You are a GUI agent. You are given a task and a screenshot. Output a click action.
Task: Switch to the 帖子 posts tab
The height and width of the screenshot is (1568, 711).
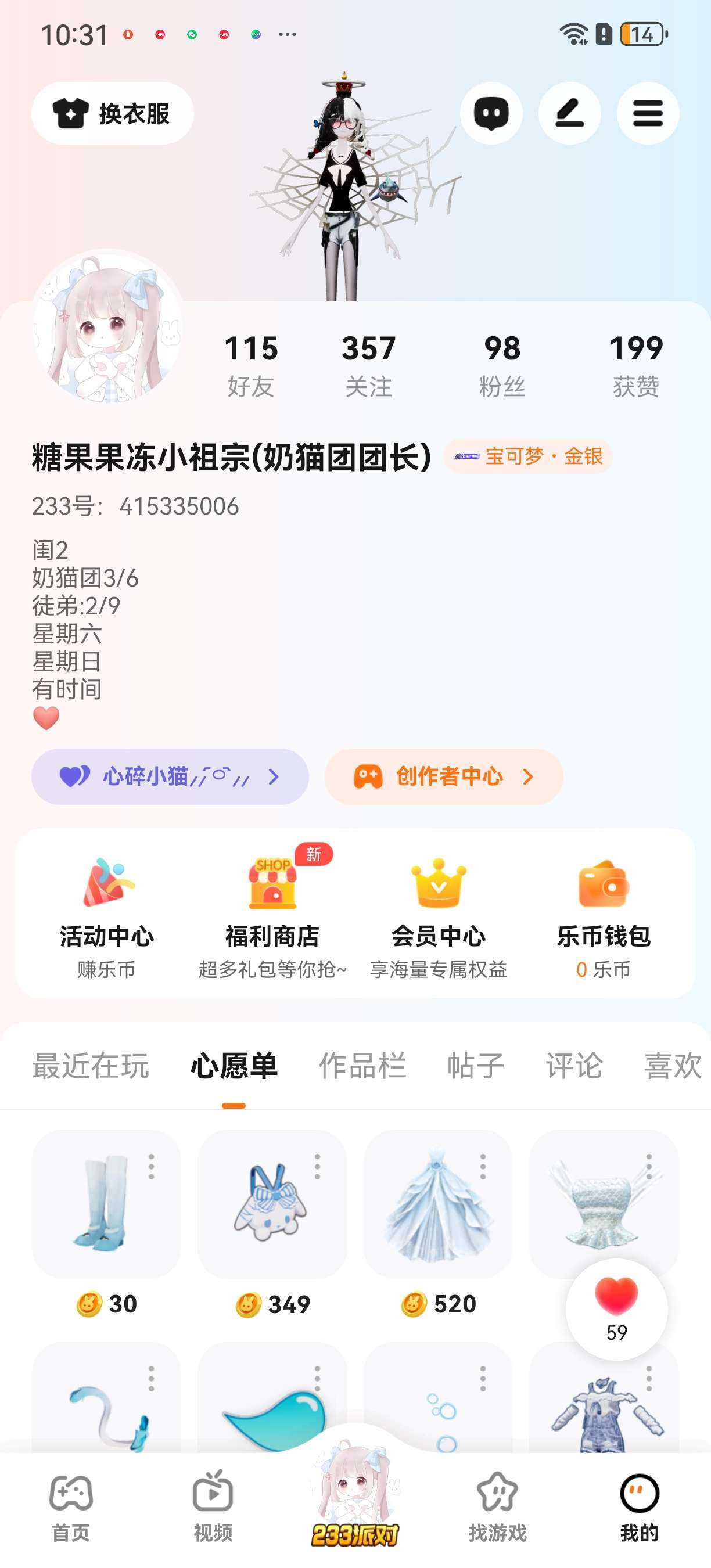[x=475, y=1065]
